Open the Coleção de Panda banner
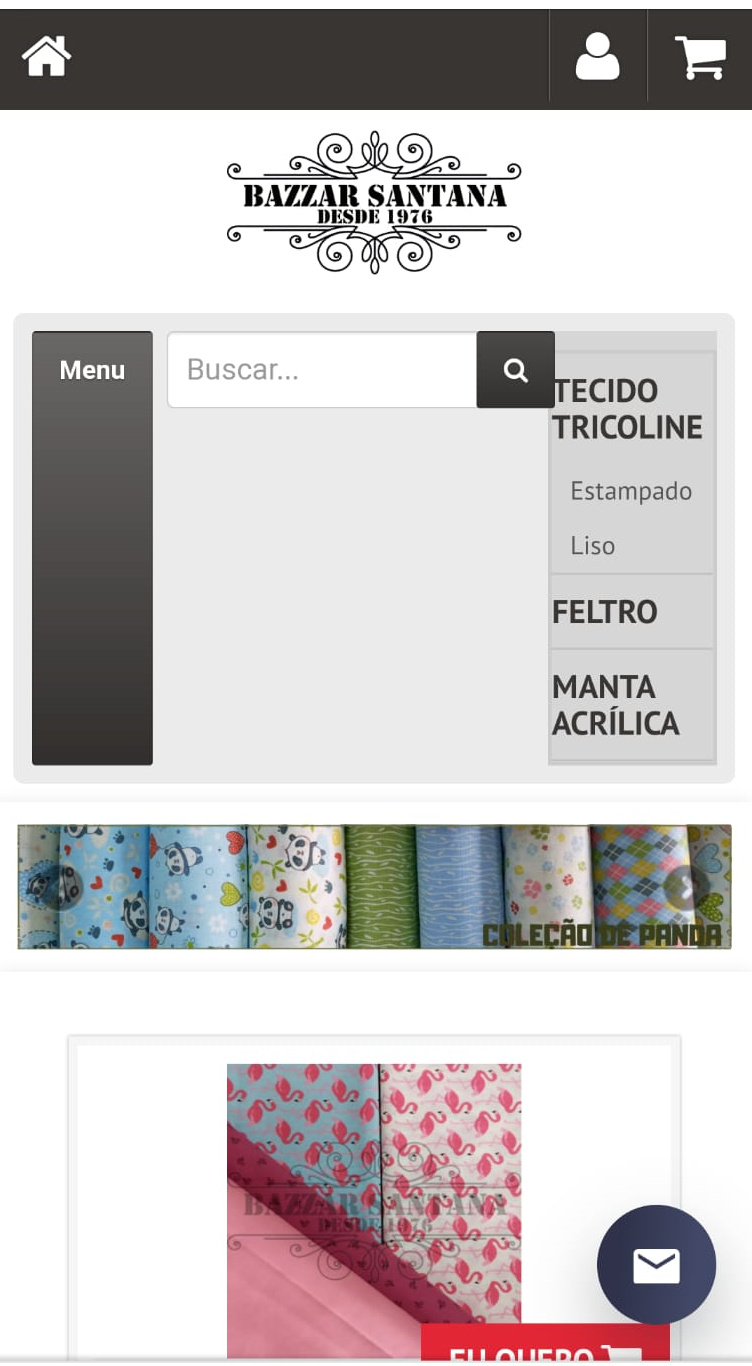This screenshot has height=1366, width=752. 374,887
